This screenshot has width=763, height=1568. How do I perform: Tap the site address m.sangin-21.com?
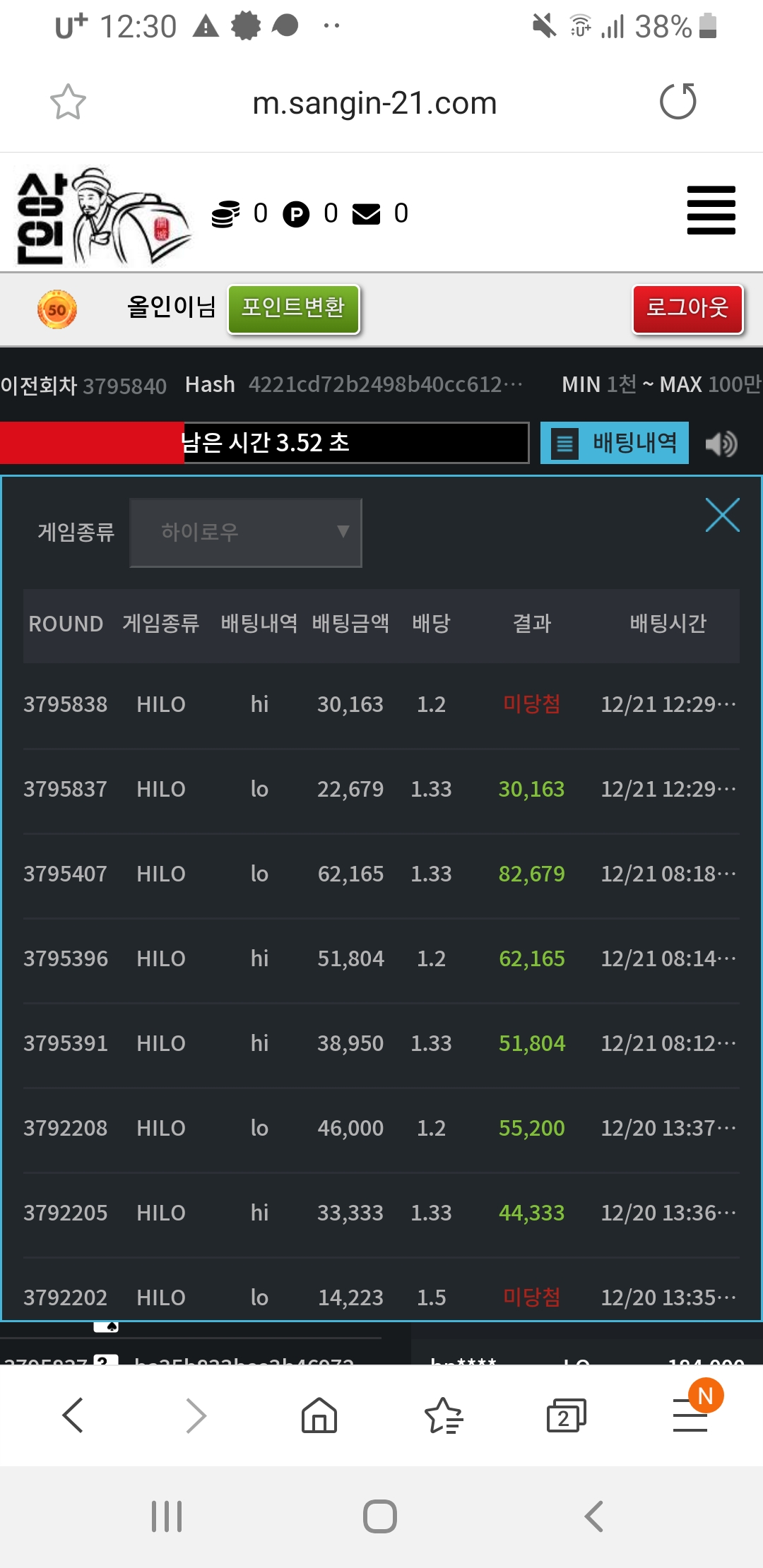click(374, 103)
